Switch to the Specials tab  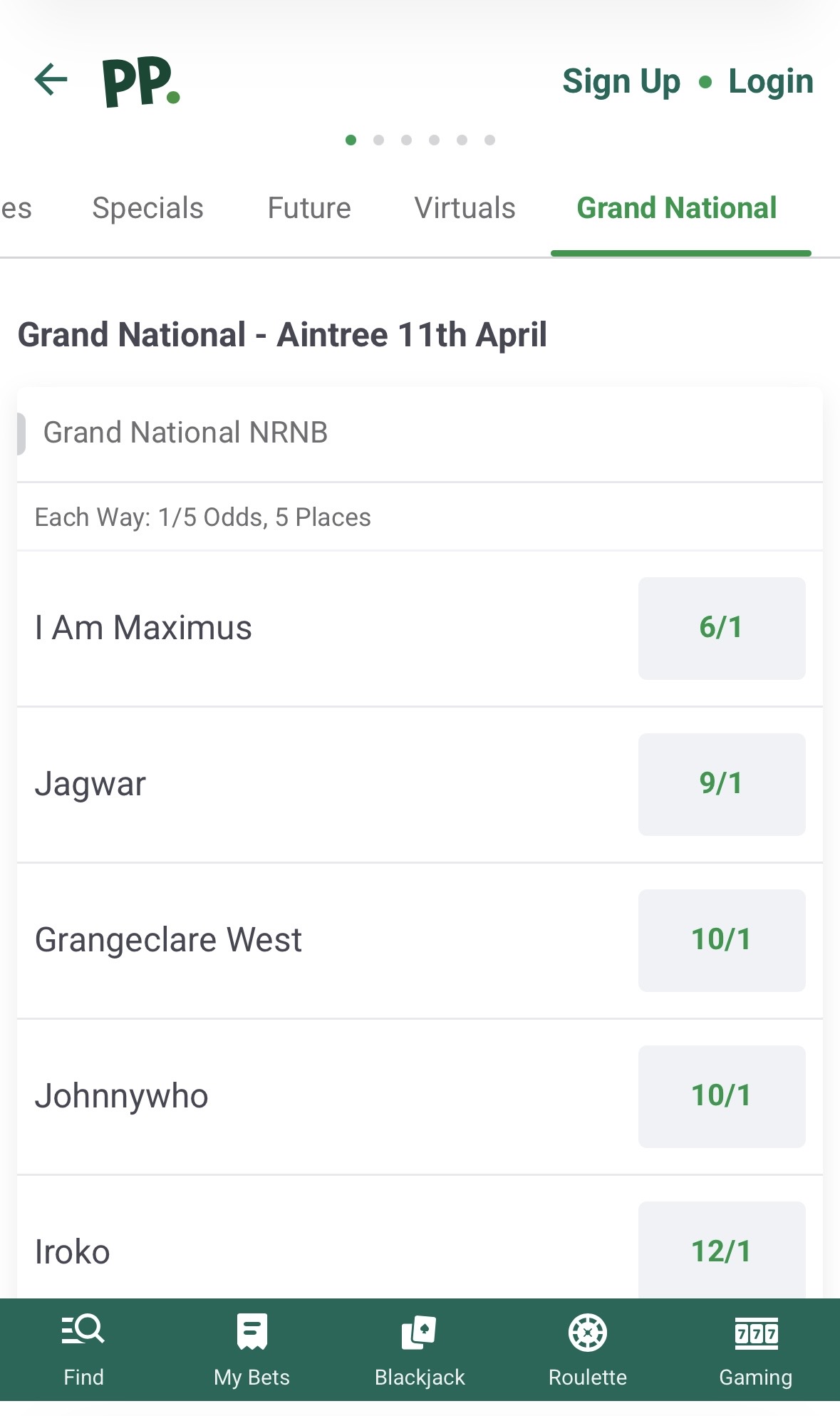147,207
